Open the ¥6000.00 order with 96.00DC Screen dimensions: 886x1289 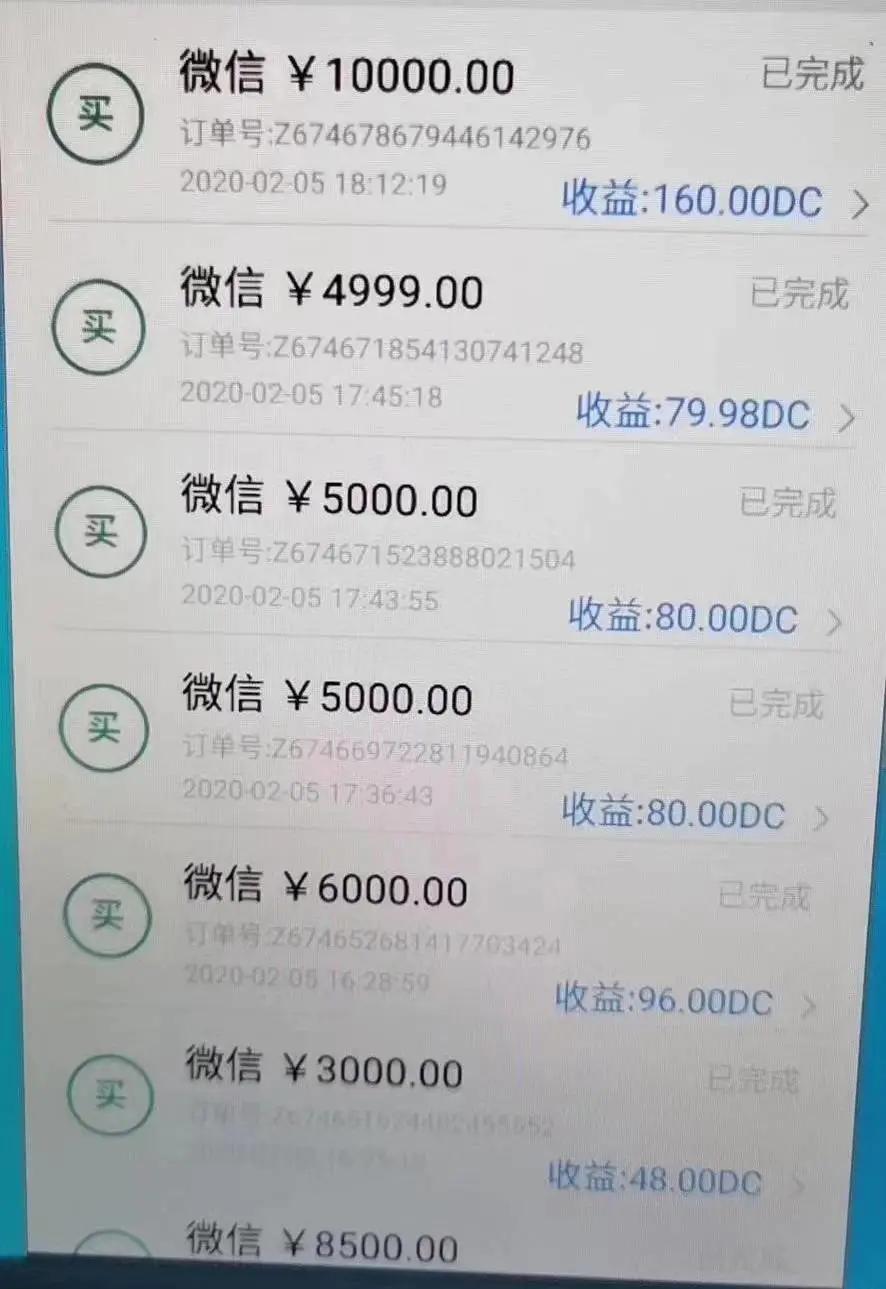click(x=450, y=935)
